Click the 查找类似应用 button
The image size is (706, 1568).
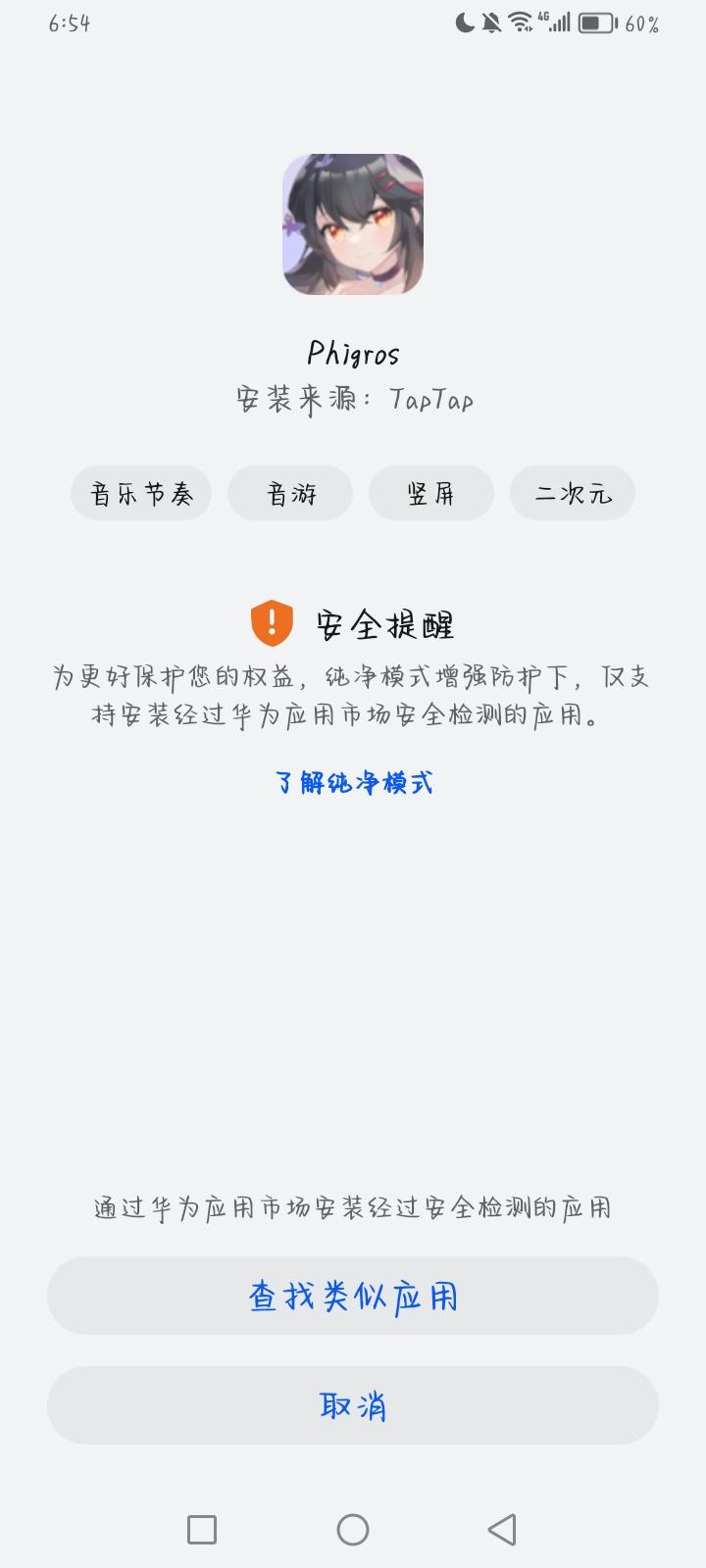(353, 1296)
